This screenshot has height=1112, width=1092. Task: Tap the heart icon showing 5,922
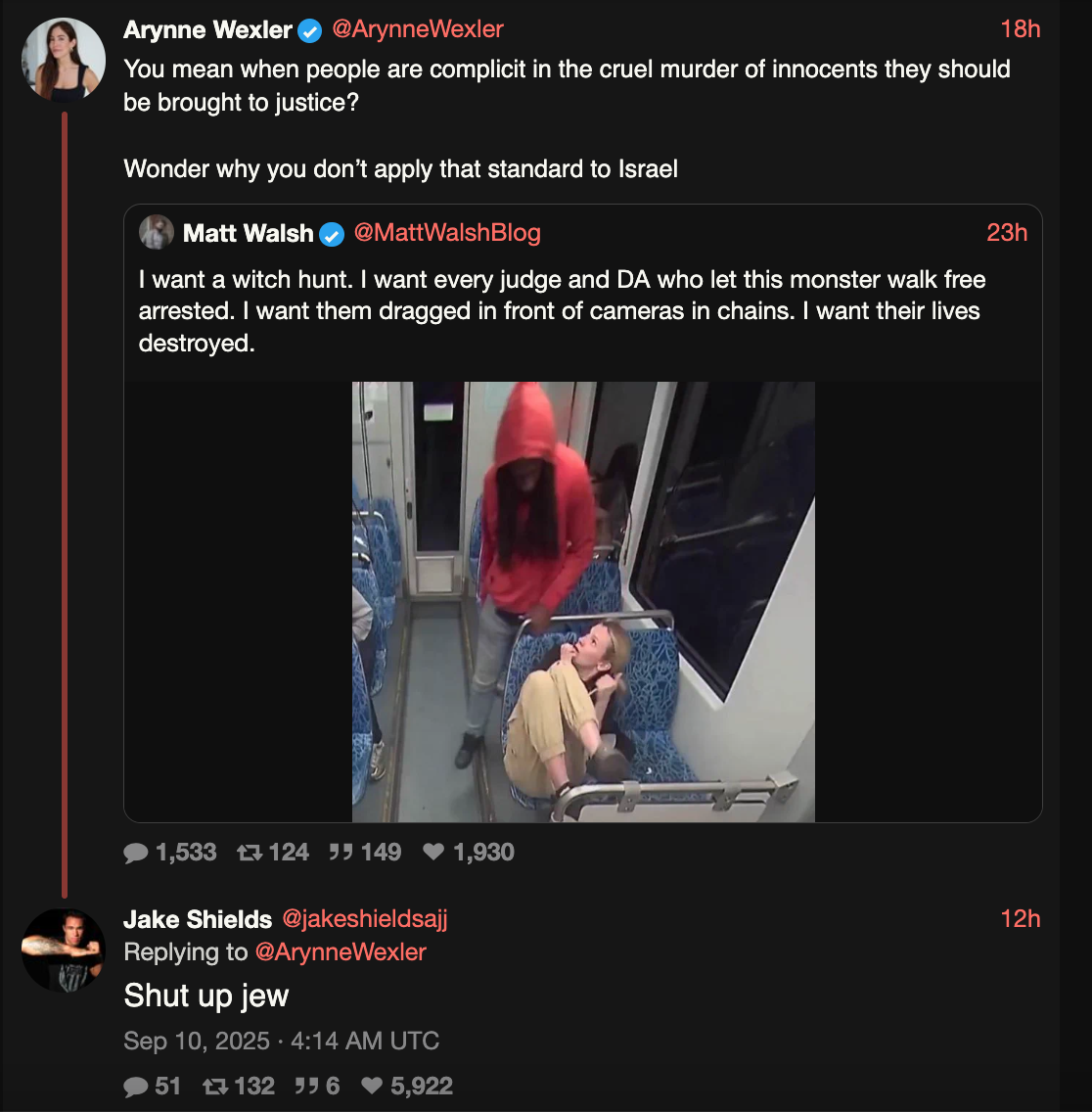point(372,1086)
